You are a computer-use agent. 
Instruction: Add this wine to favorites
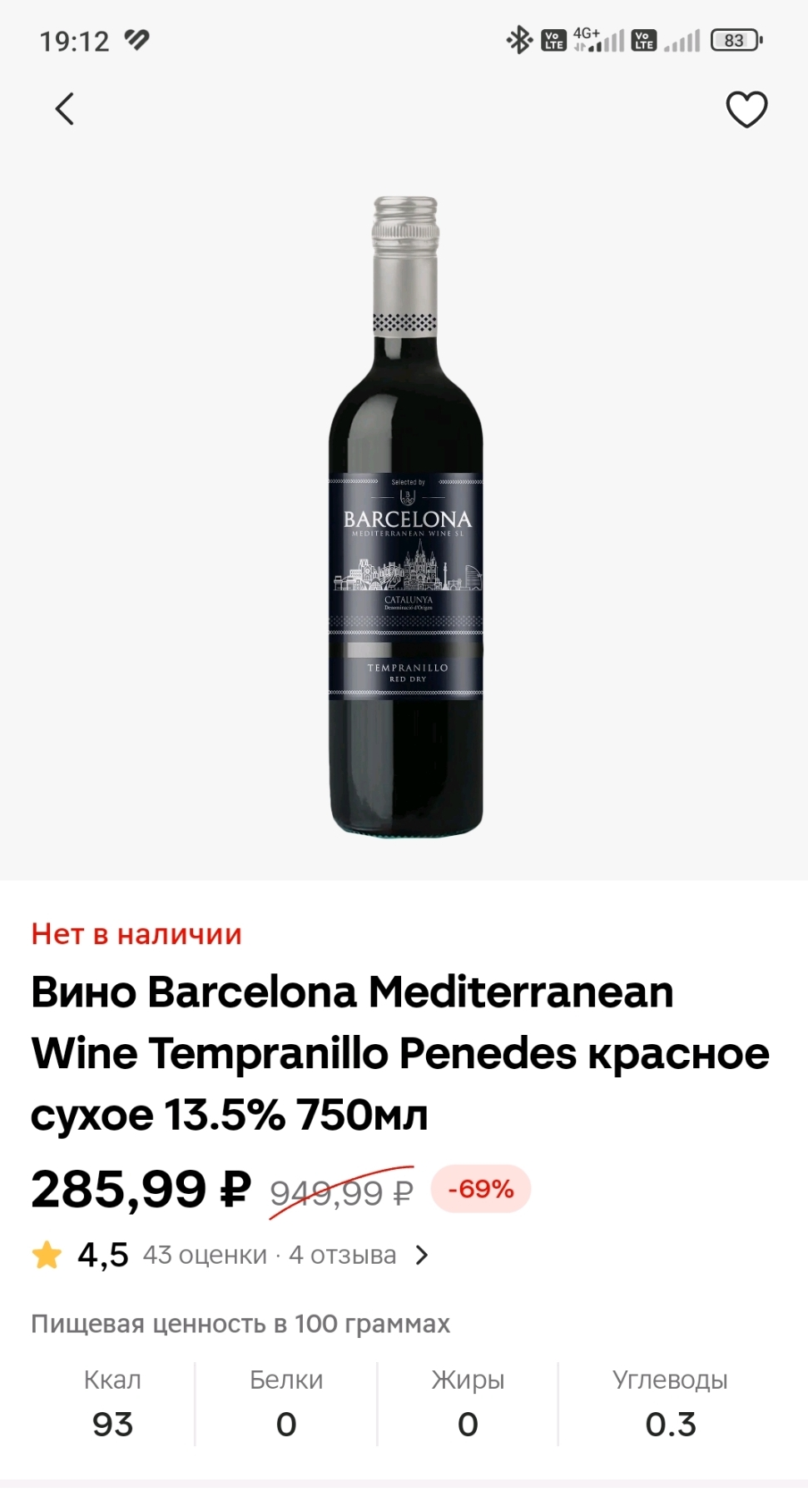point(746,109)
